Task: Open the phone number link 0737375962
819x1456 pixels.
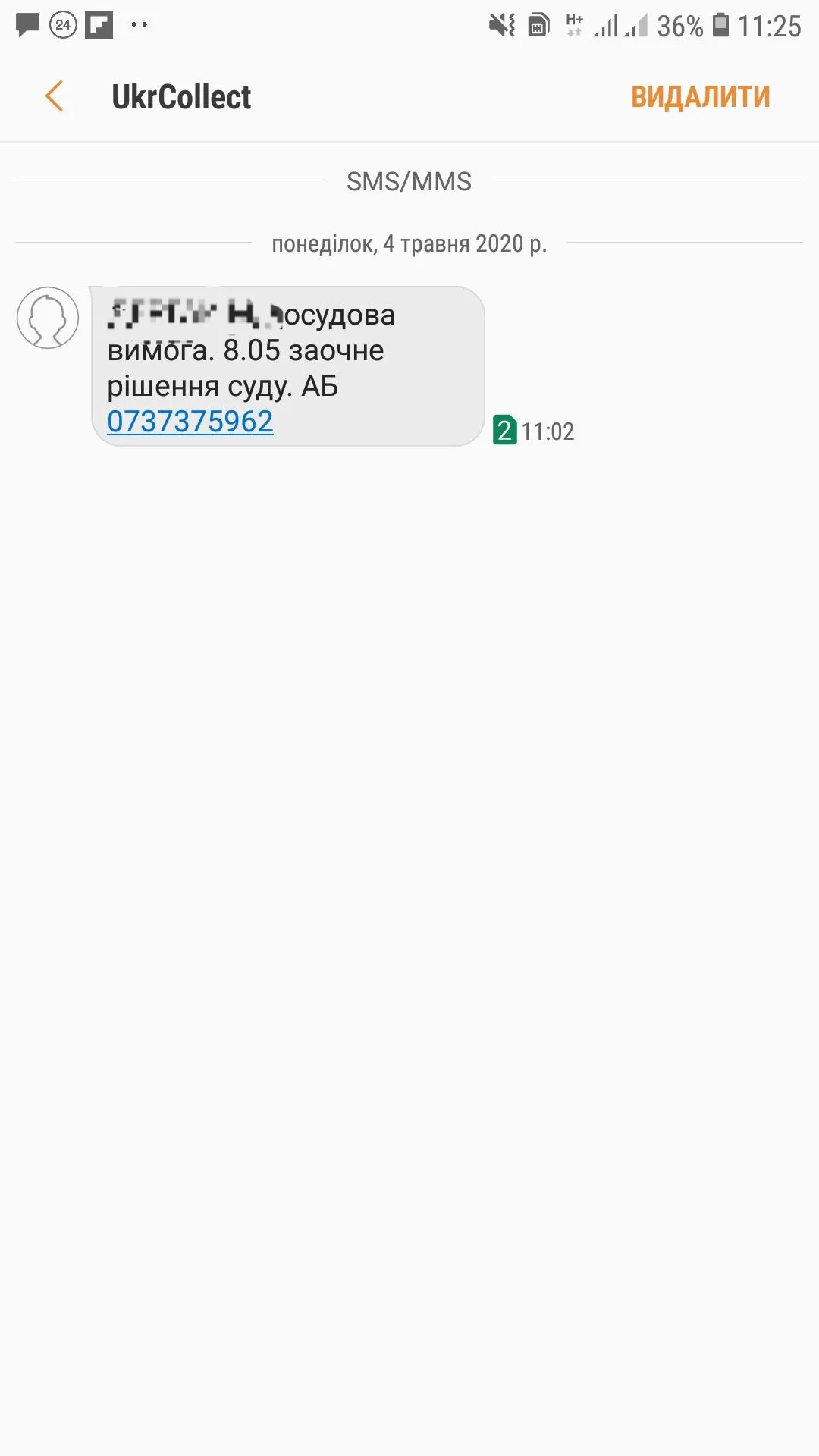Action: tap(190, 422)
